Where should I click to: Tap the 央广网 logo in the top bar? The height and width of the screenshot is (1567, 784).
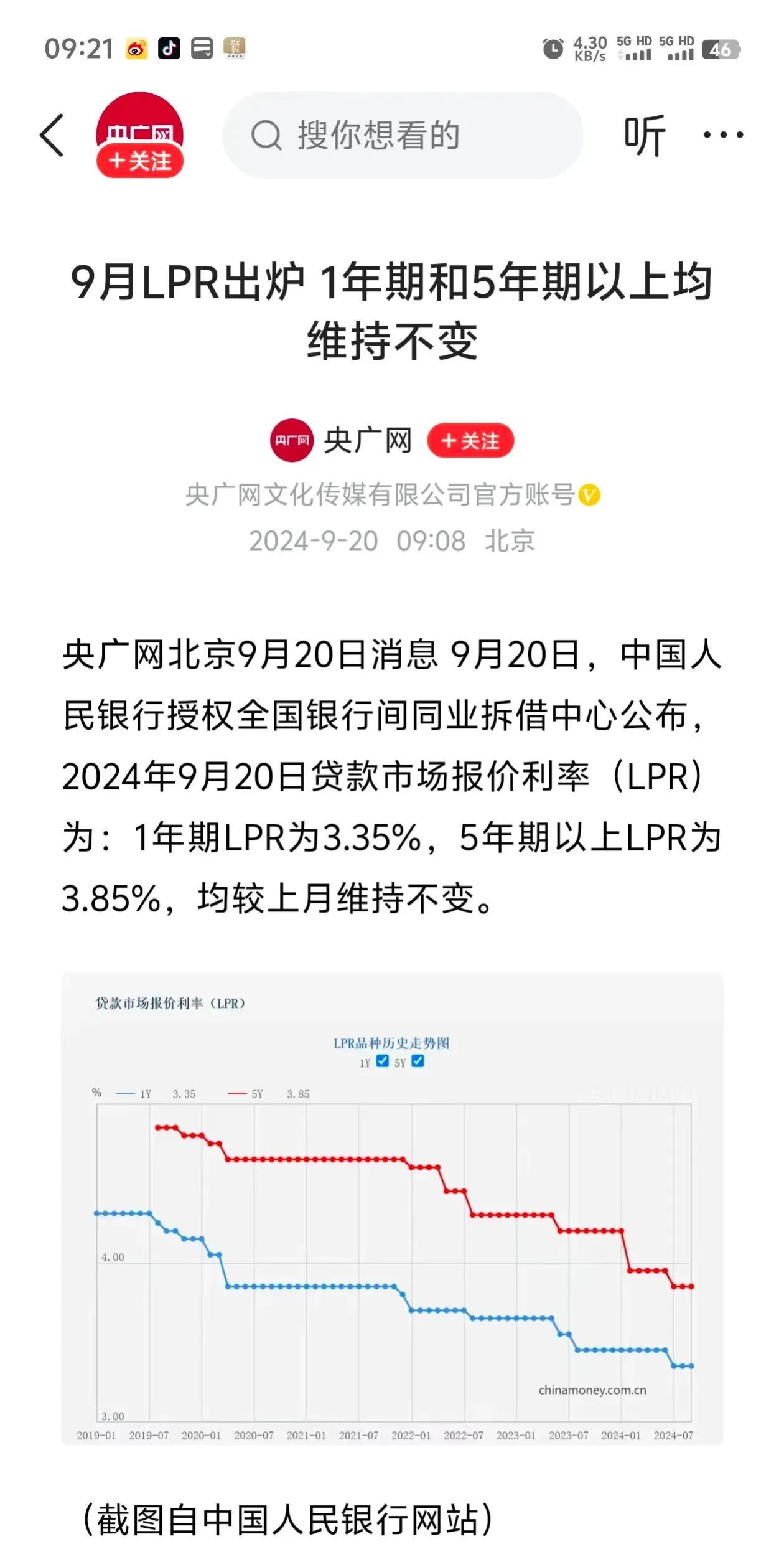coord(141,128)
